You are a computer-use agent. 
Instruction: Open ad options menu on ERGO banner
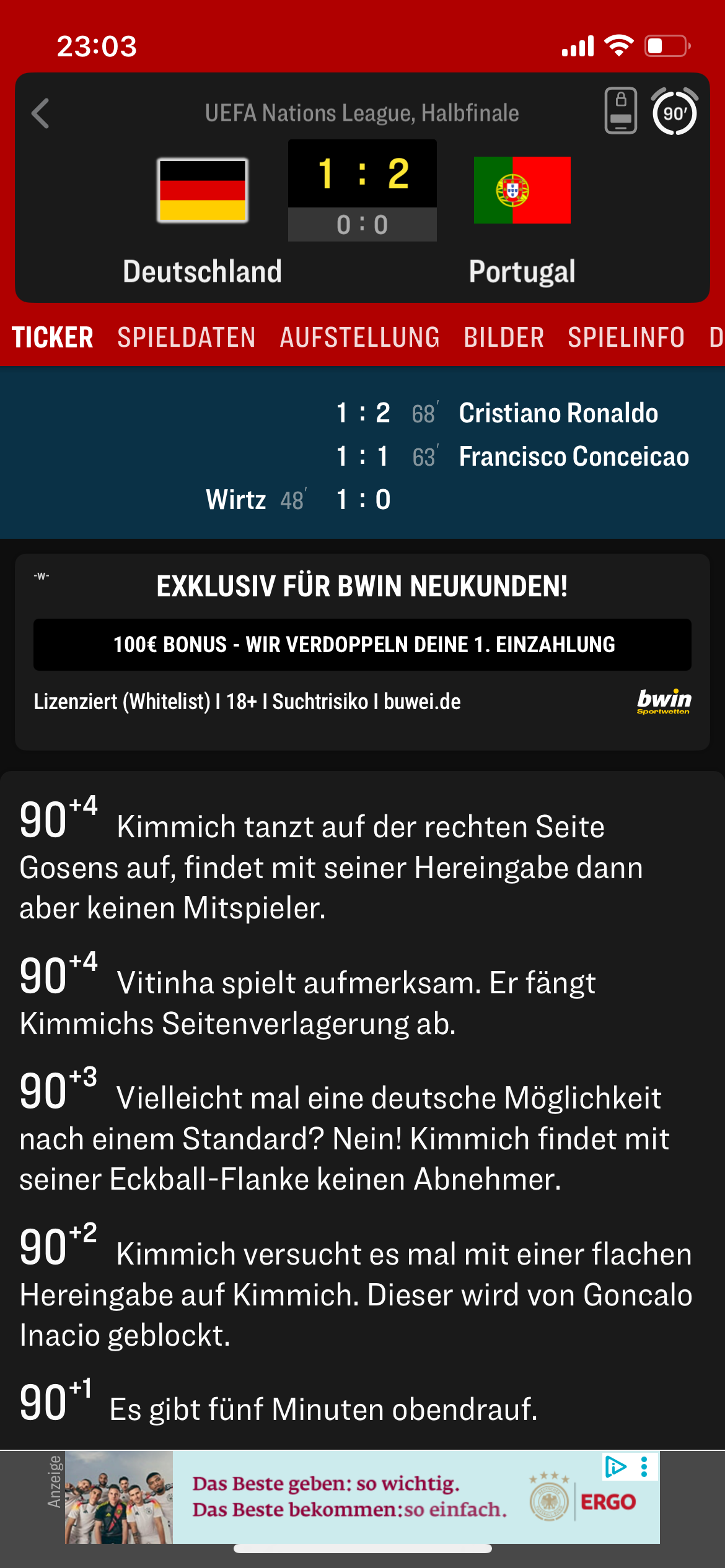[644, 1467]
